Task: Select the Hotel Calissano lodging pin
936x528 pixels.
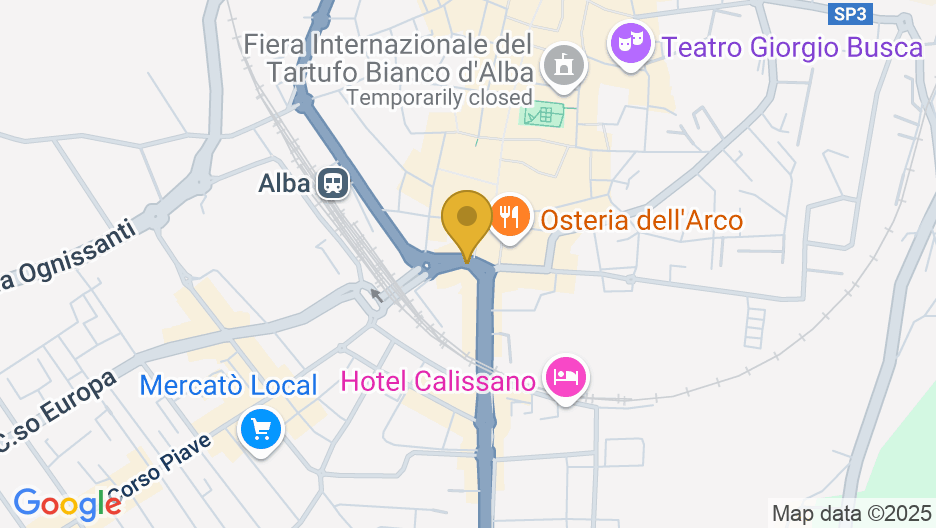Action: (566, 377)
